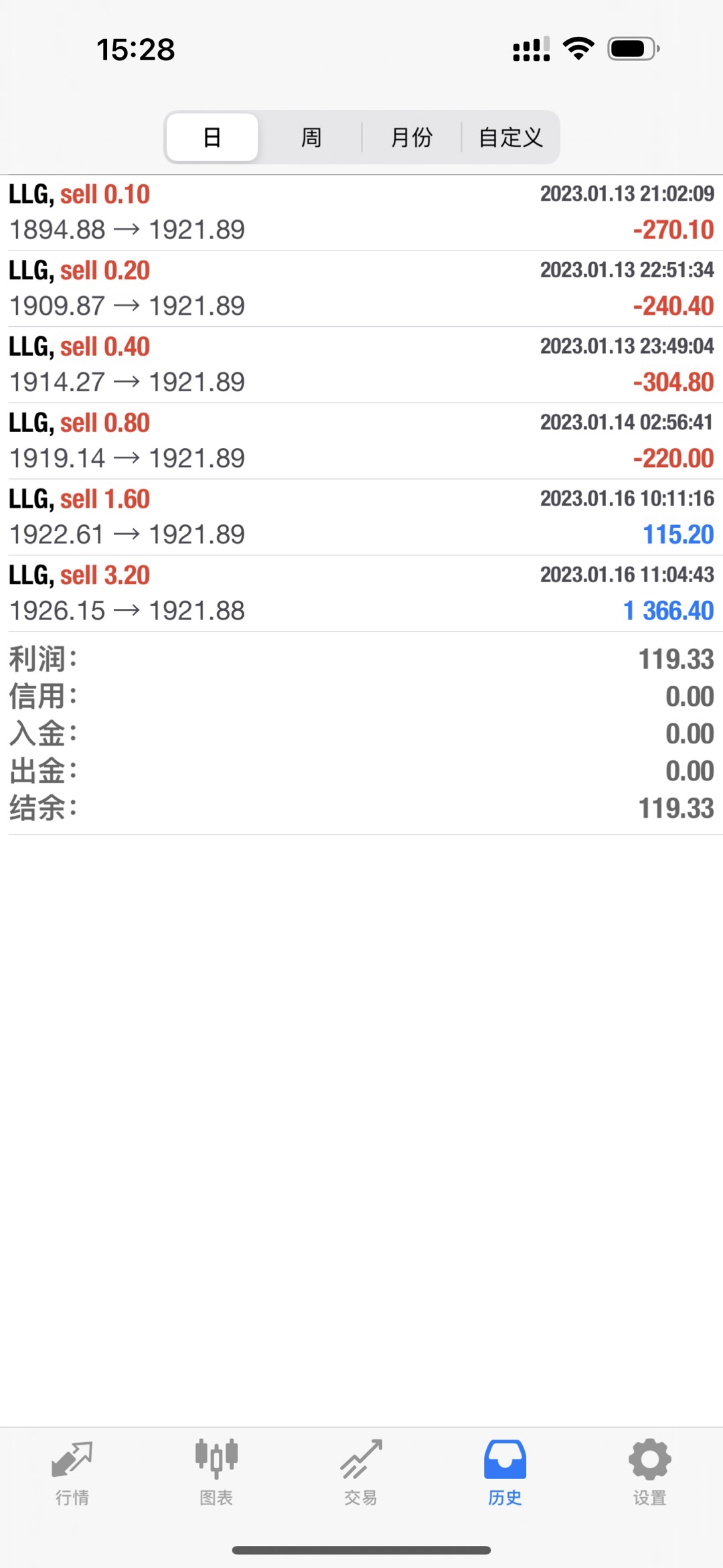723x1568 pixels.
Task: Switch to the 周 (week) period
Action: (x=311, y=137)
